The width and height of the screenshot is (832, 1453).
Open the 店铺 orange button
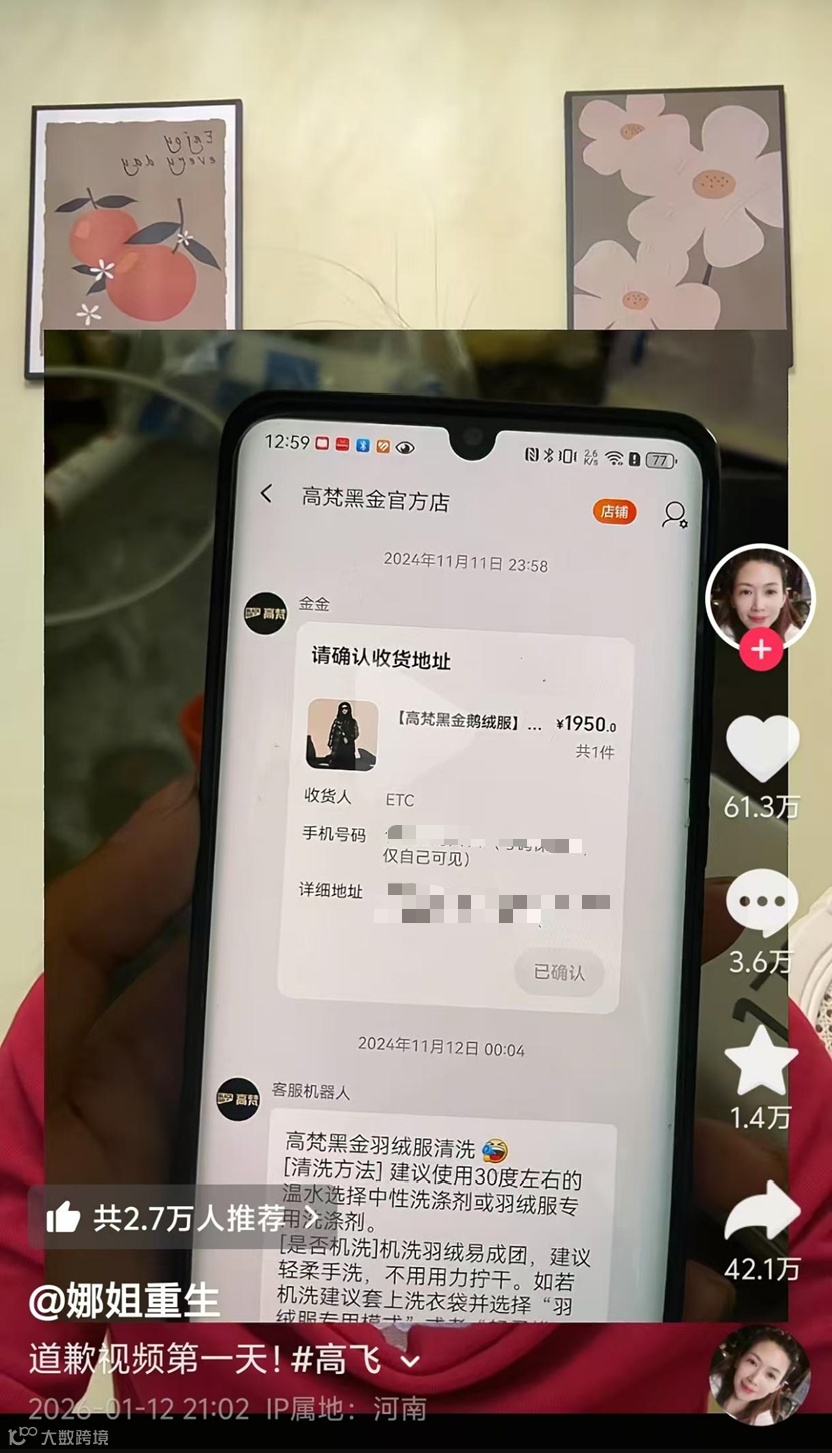(x=614, y=513)
